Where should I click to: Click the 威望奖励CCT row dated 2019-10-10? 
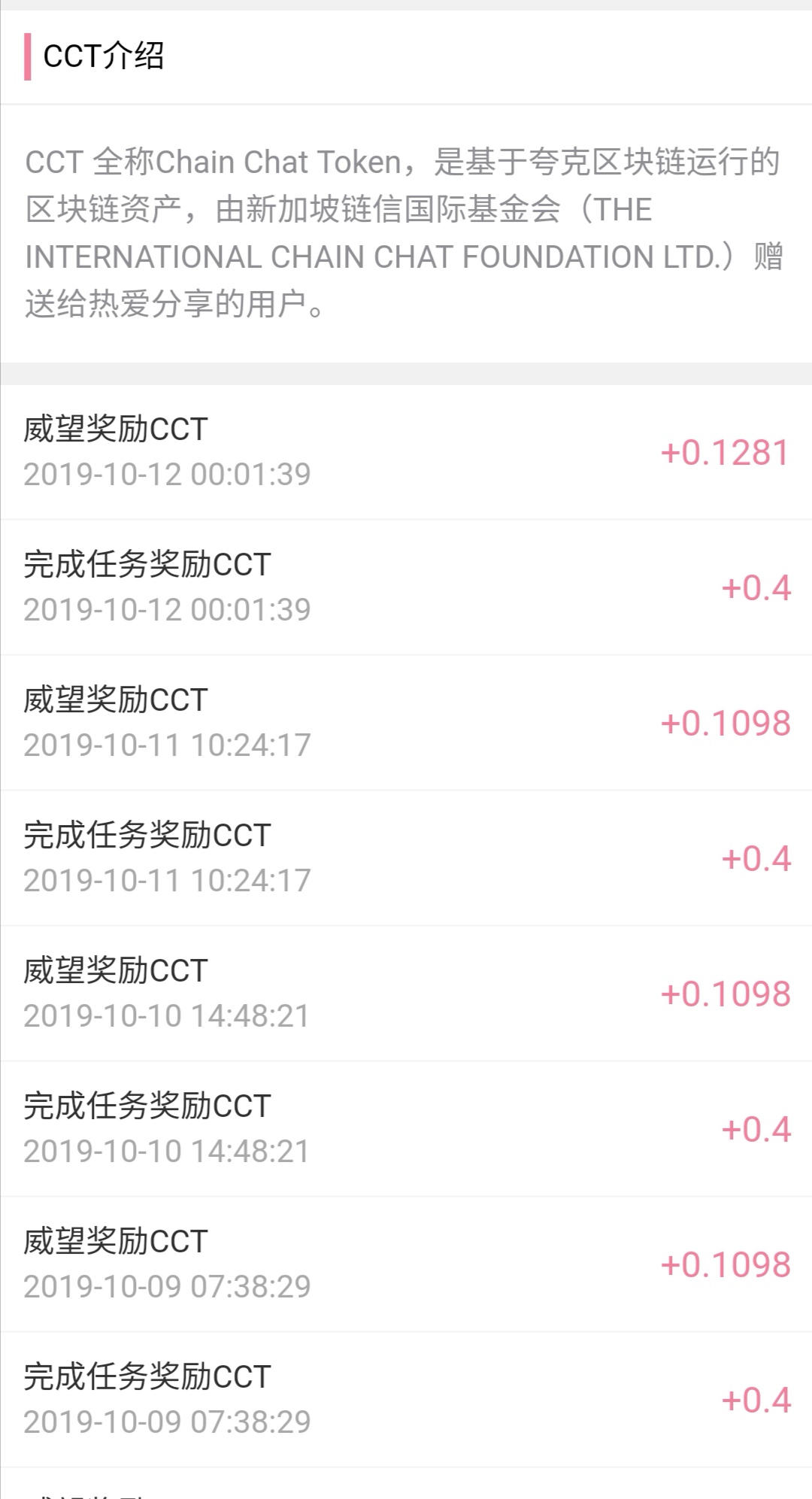coord(113,970)
